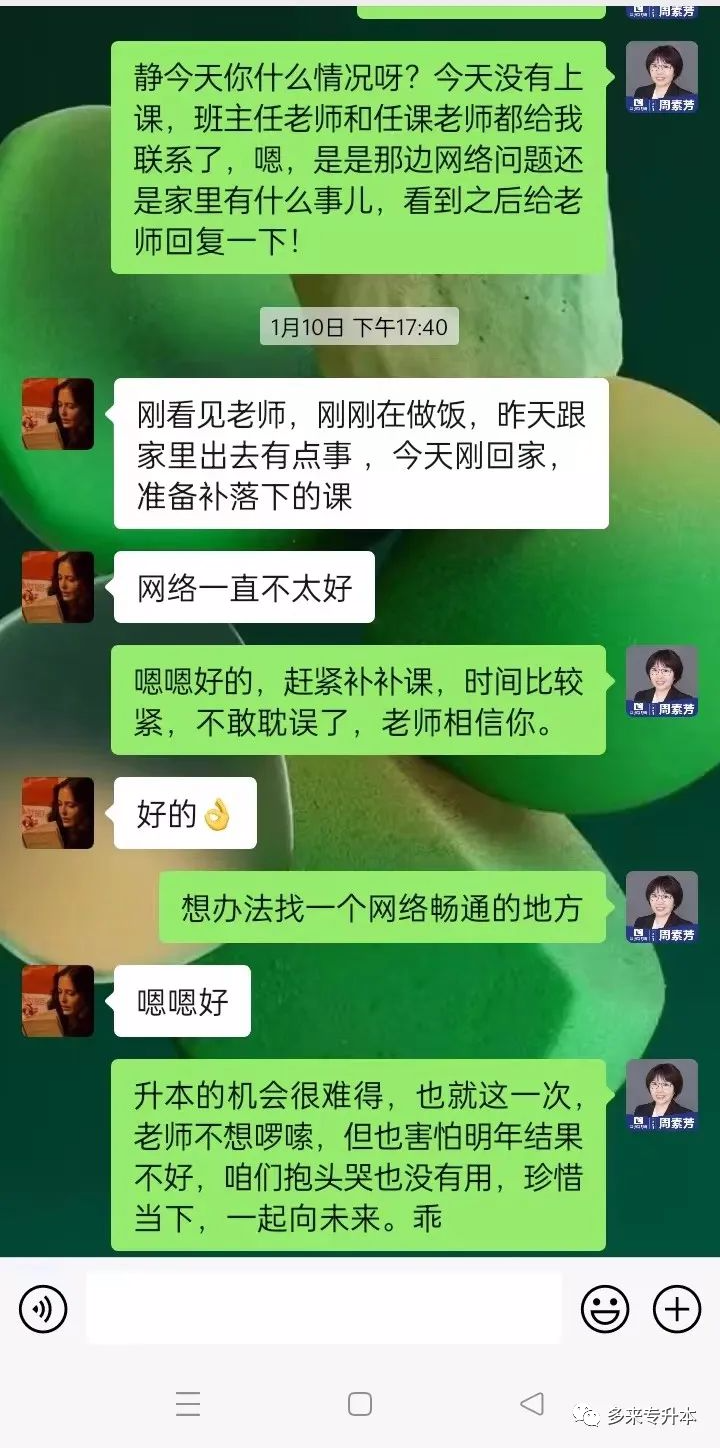Switch to voice message input
This screenshot has width=720, height=1448.
43,1308
